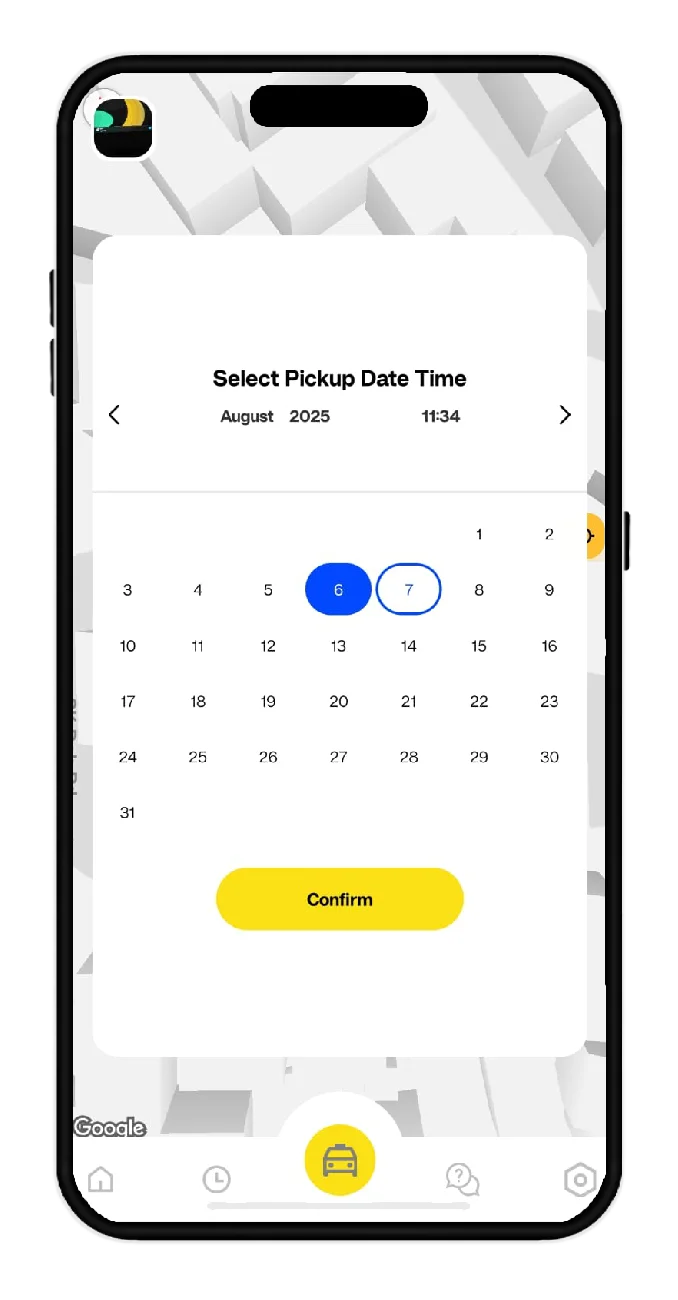Pick August 15 as pickup date
The width and height of the screenshot is (678, 1300).
tap(479, 646)
